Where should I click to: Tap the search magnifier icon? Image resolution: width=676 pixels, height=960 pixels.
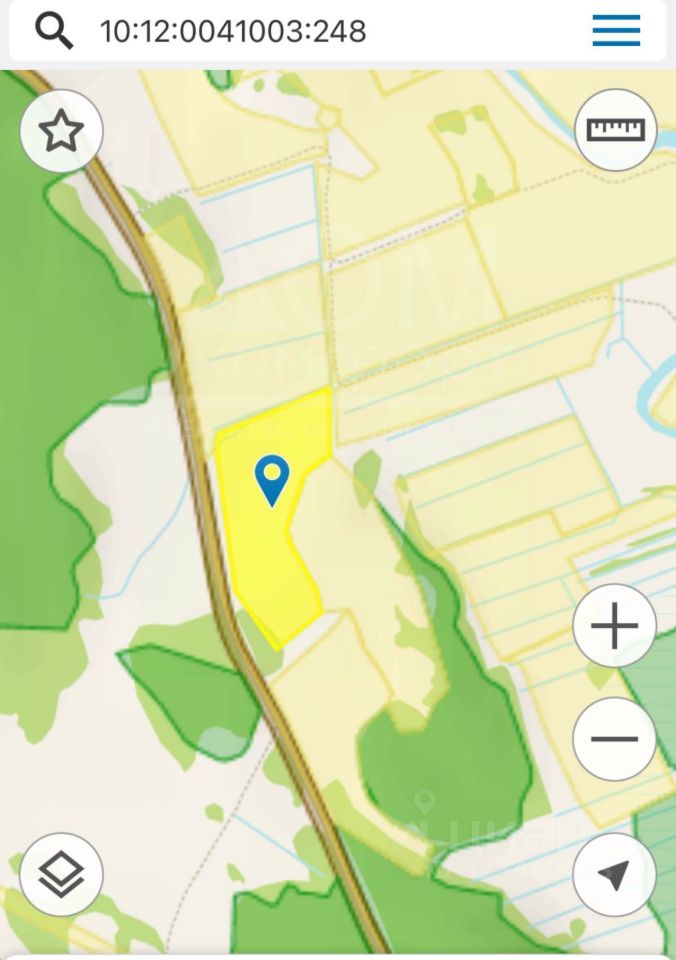tap(54, 31)
